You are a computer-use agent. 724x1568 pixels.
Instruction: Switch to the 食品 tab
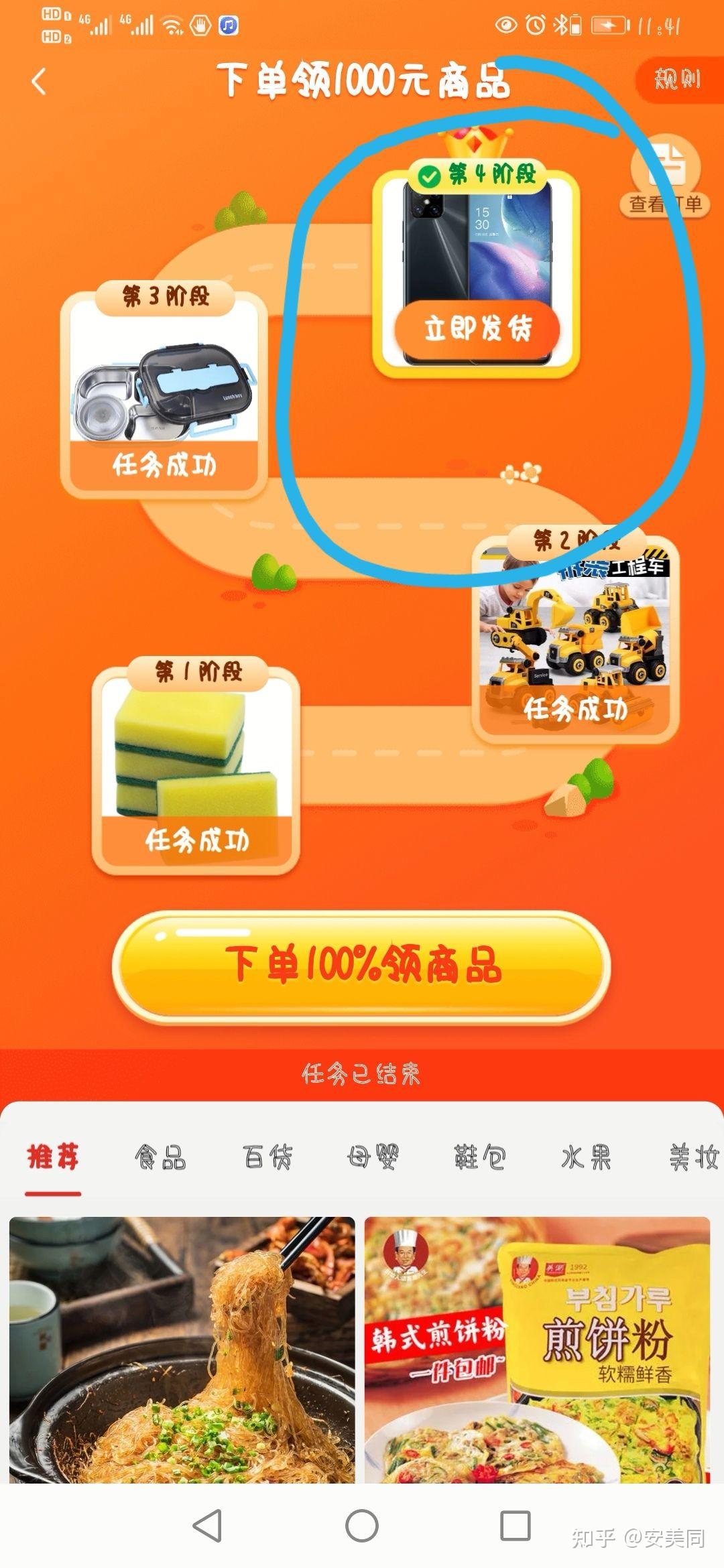click(x=160, y=1157)
